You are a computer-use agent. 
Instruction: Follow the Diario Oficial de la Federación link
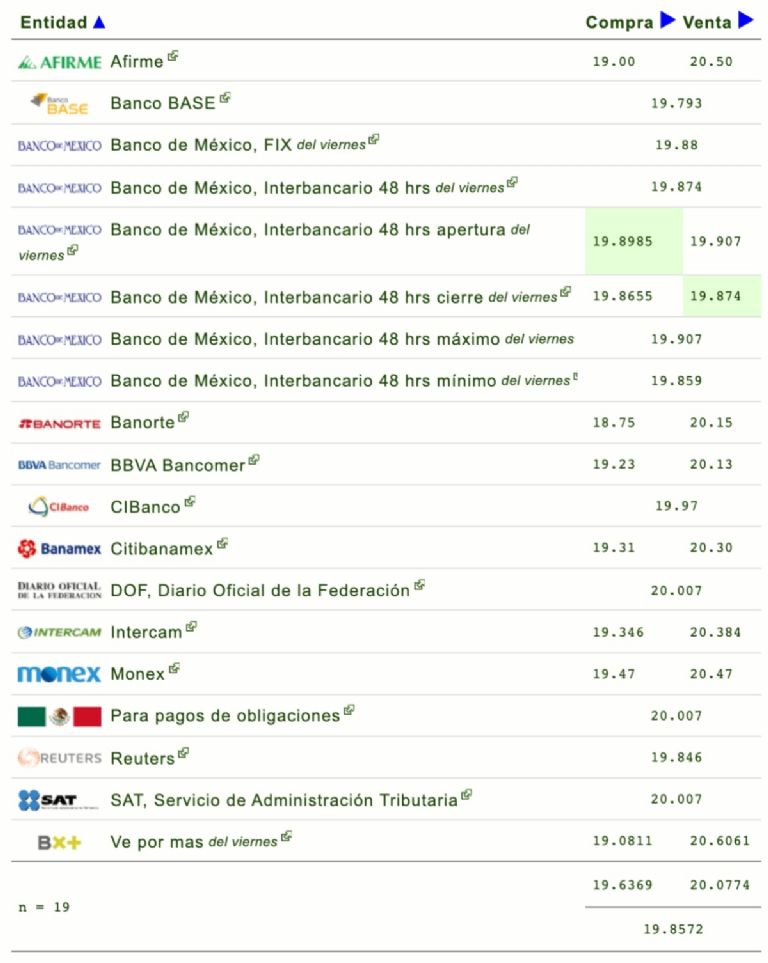point(419,586)
